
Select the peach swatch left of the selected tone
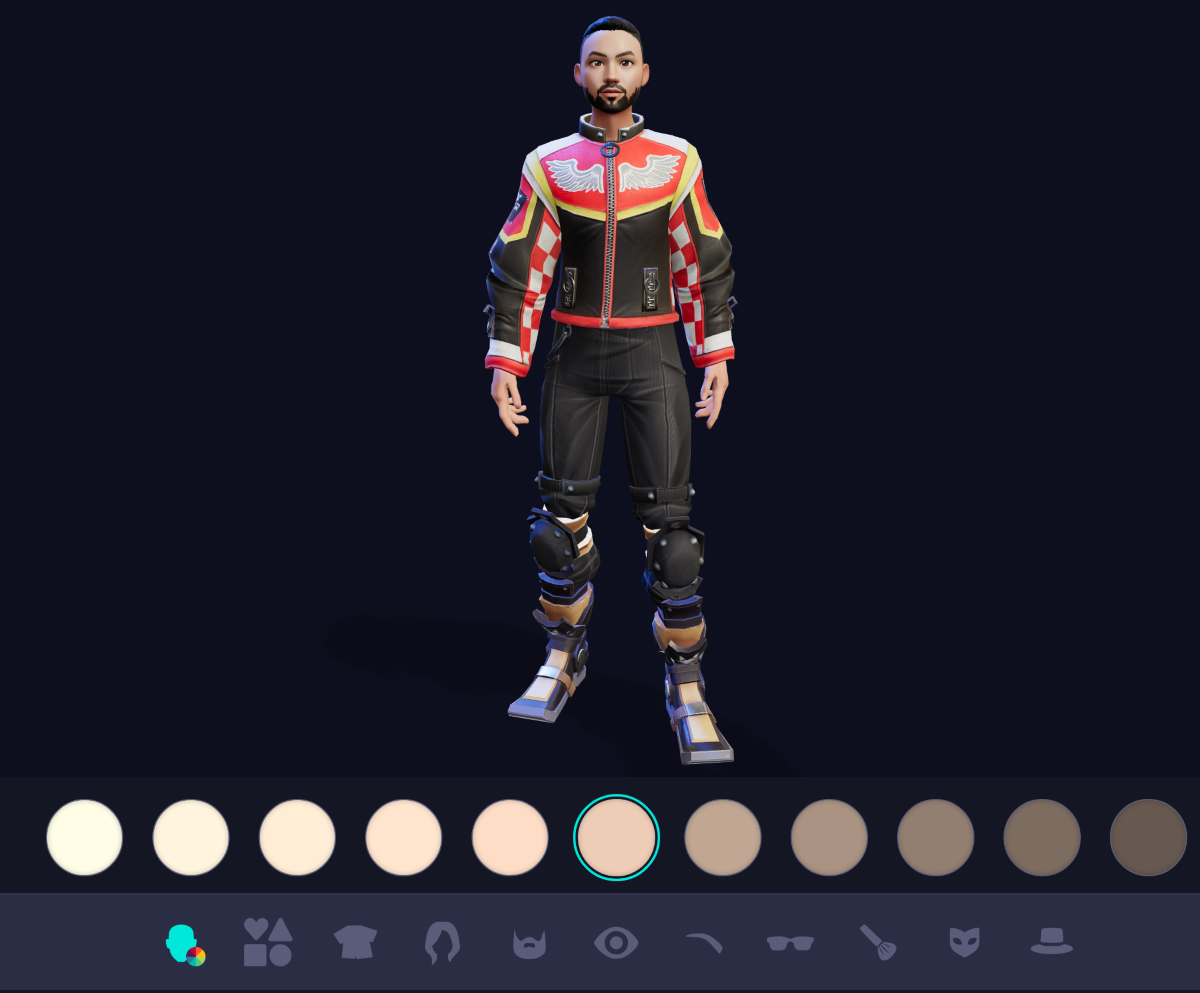click(x=510, y=837)
